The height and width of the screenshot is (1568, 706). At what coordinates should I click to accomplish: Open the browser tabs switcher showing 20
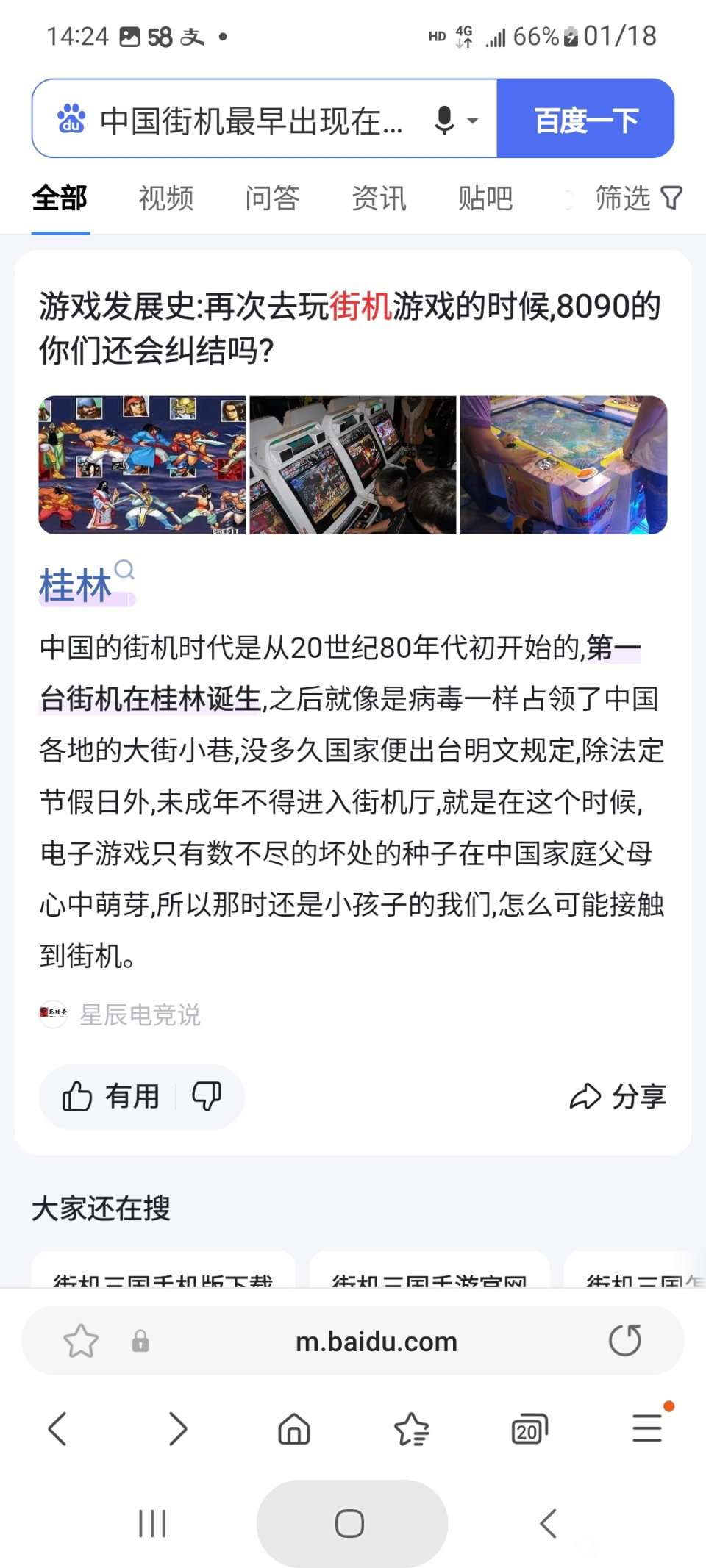529,1430
